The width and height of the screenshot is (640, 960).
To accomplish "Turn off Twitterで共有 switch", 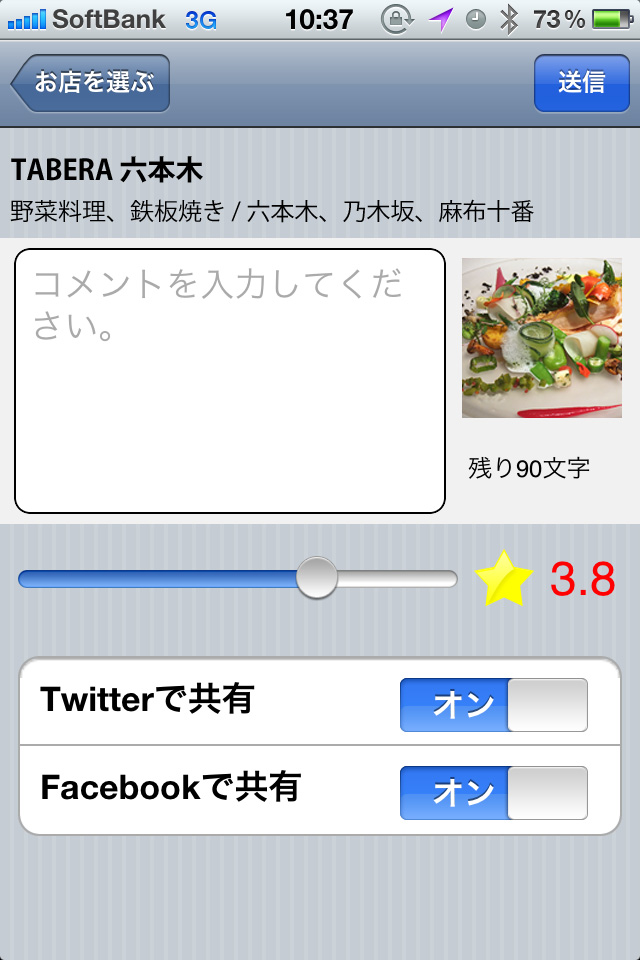I will click(x=493, y=705).
